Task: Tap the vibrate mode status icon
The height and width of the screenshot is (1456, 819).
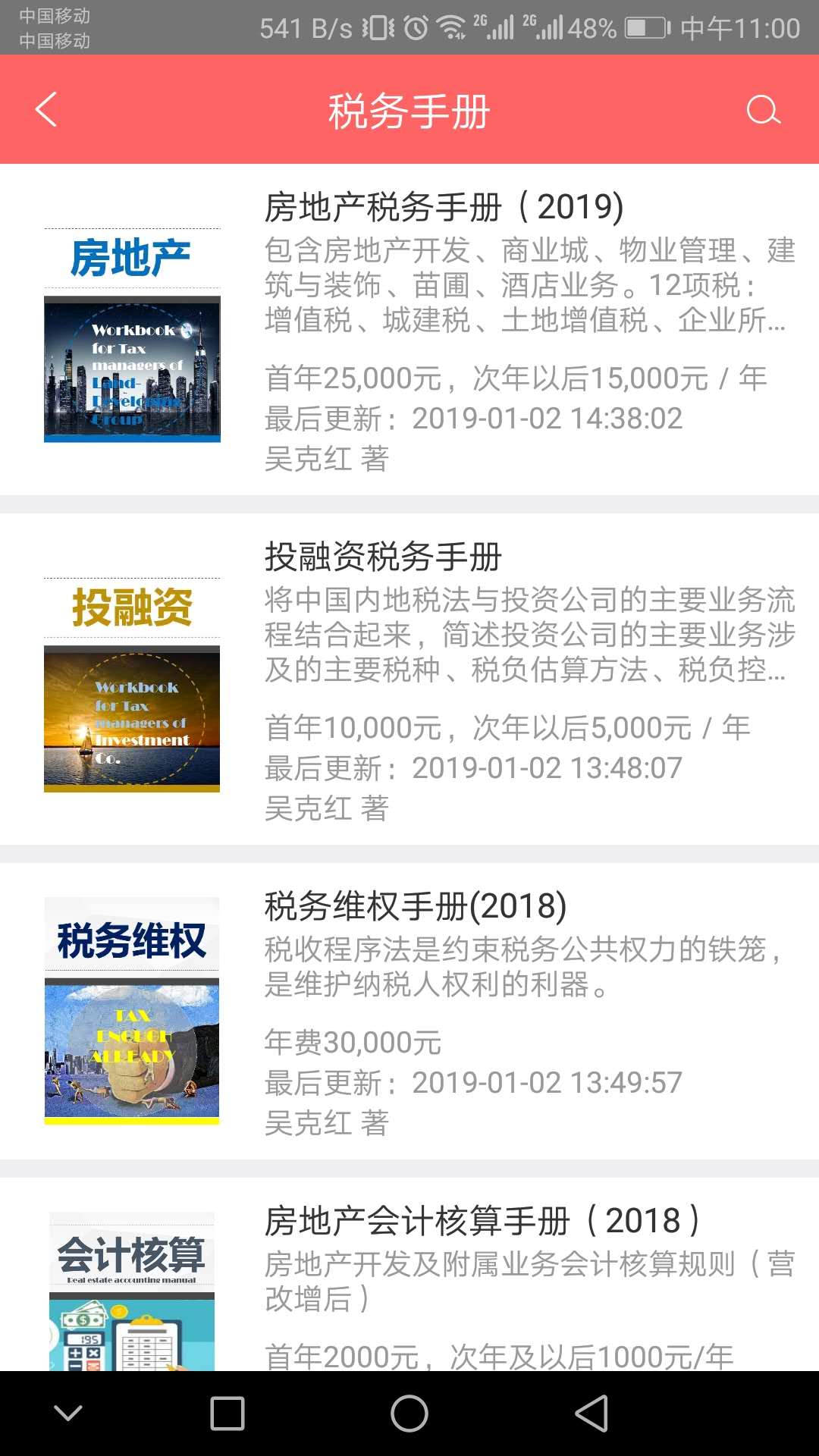Action: 378,27
